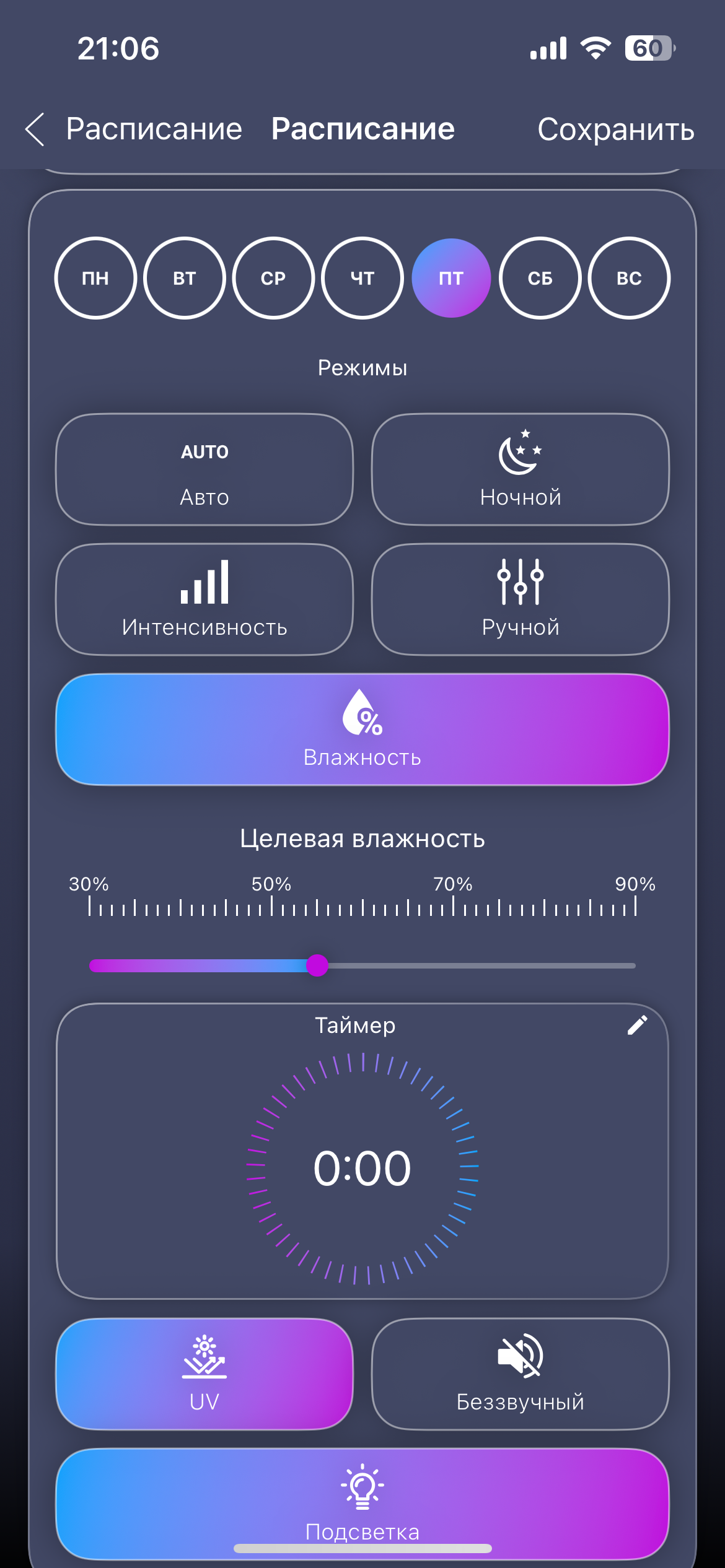The width and height of the screenshot is (725, 1568).
Task: Toggle the Подсветка backlight button
Action: [x=362, y=1499]
